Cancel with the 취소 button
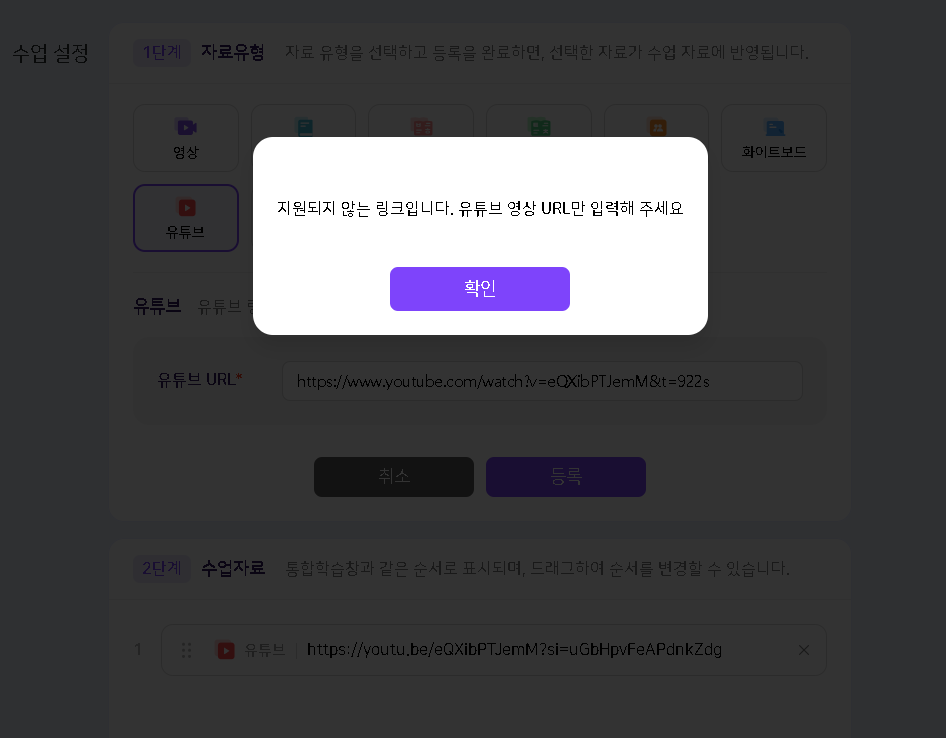Screen dimensions: 946x738 click(x=394, y=477)
